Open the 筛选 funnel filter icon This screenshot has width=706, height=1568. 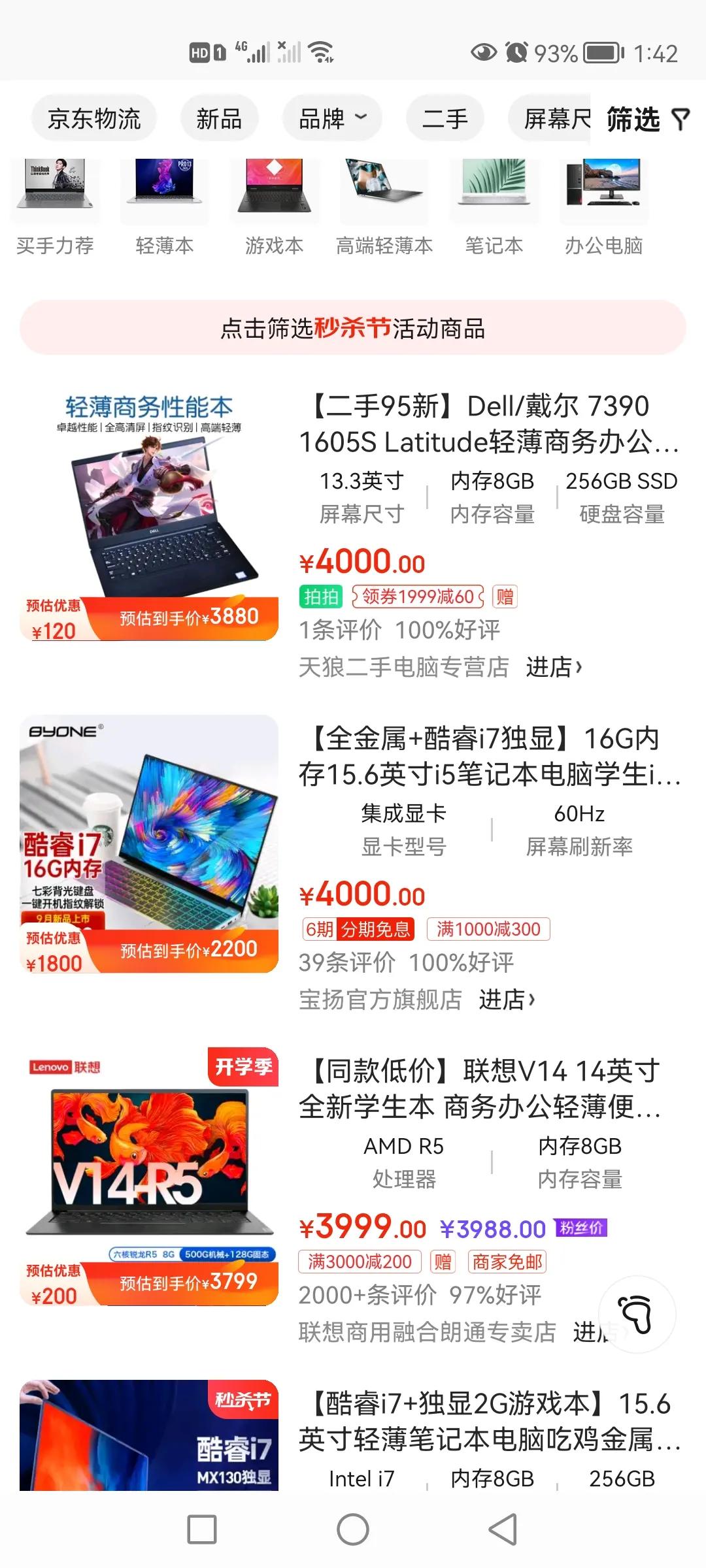(682, 118)
